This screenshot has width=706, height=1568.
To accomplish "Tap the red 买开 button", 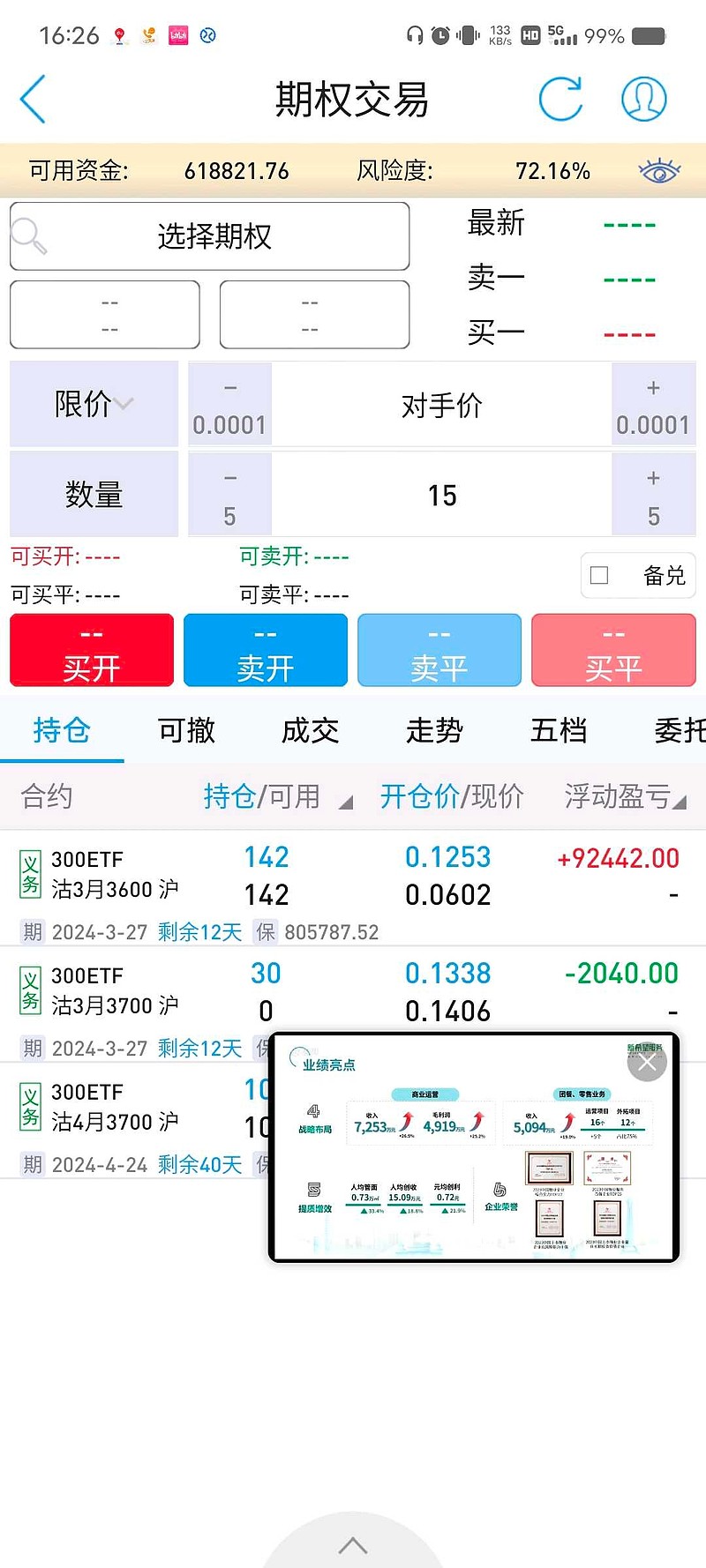I will pos(91,650).
